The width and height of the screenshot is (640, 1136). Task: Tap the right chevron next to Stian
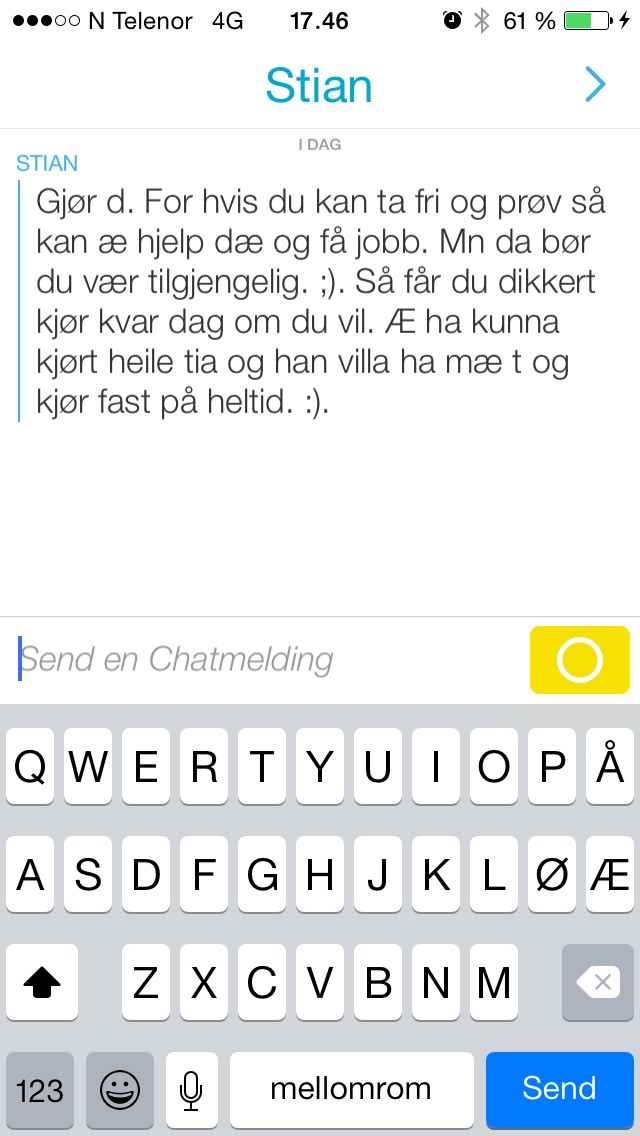pyautogui.click(x=595, y=85)
